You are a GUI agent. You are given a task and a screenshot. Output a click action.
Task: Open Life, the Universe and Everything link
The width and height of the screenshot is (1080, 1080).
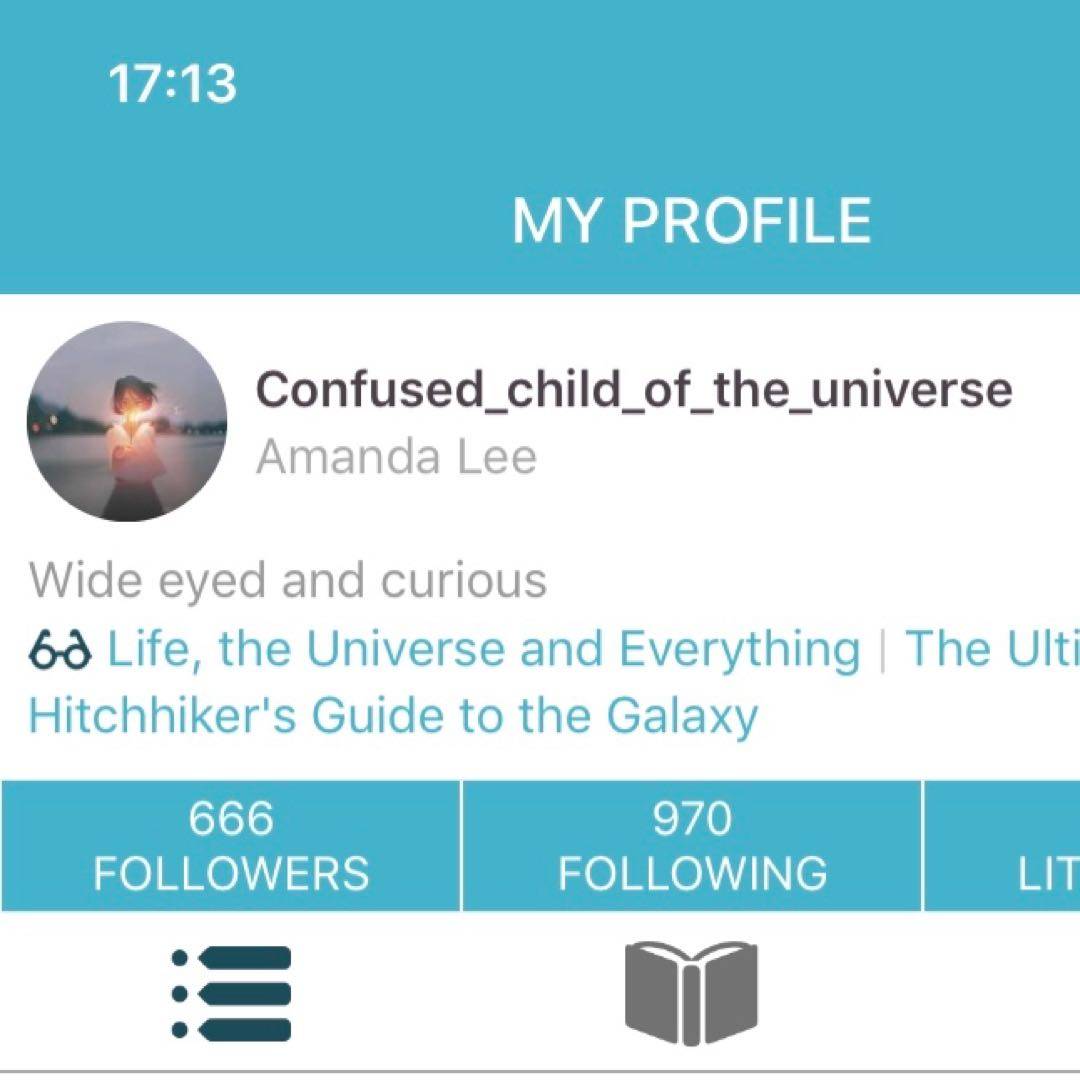pyautogui.click(x=483, y=650)
